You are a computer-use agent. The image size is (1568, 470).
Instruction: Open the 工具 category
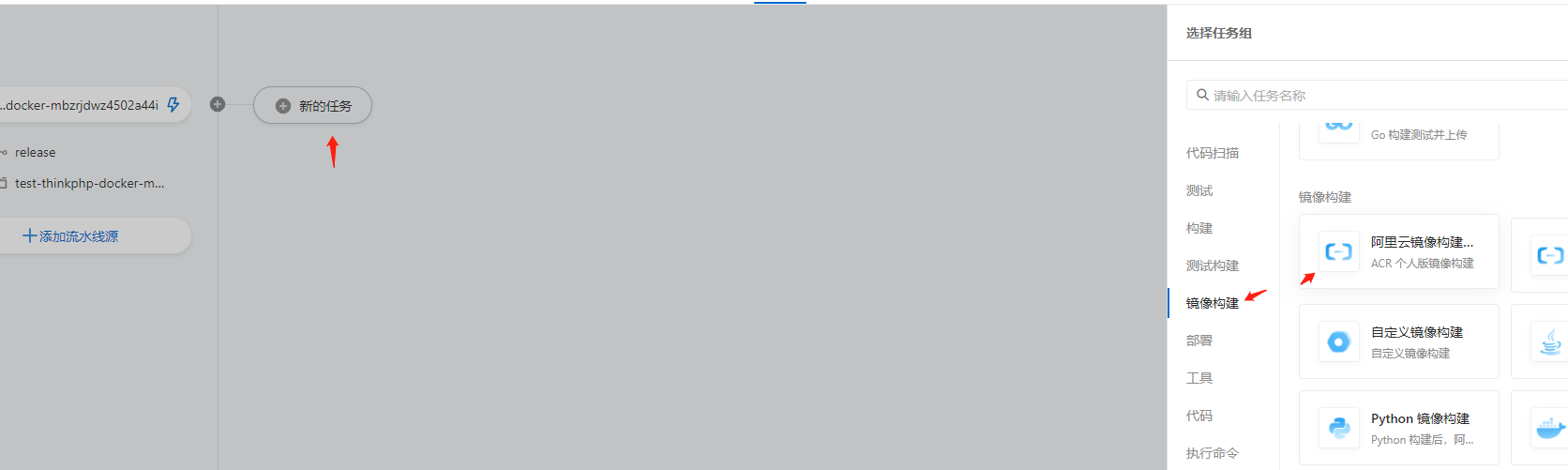(1199, 378)
